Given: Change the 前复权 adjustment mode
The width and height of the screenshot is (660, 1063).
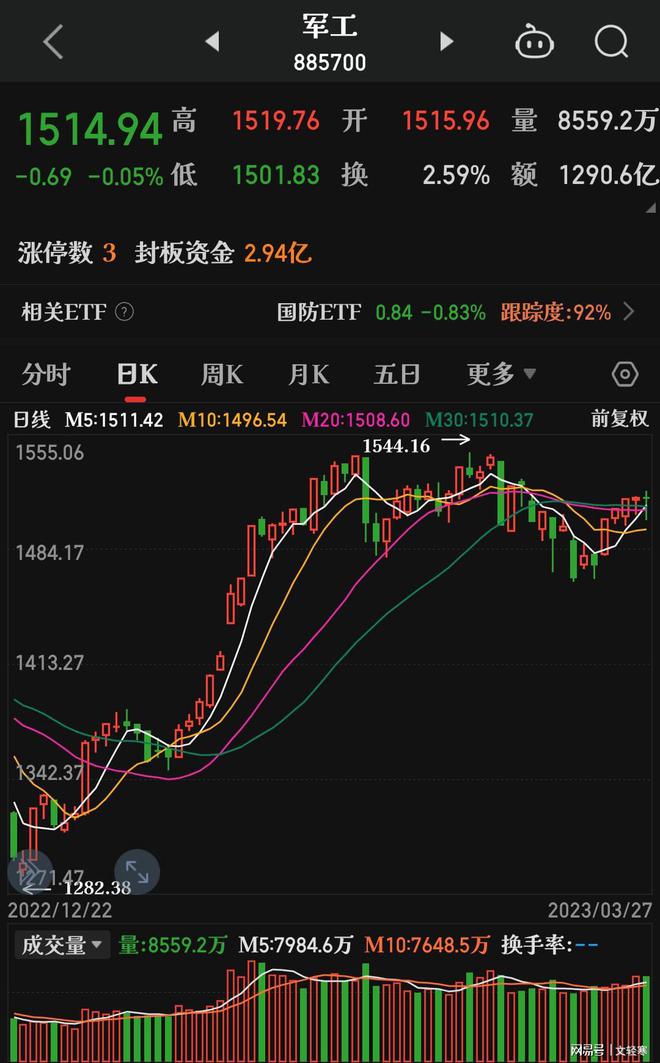Looking at the screenshot, I should (x=619, y=419).
